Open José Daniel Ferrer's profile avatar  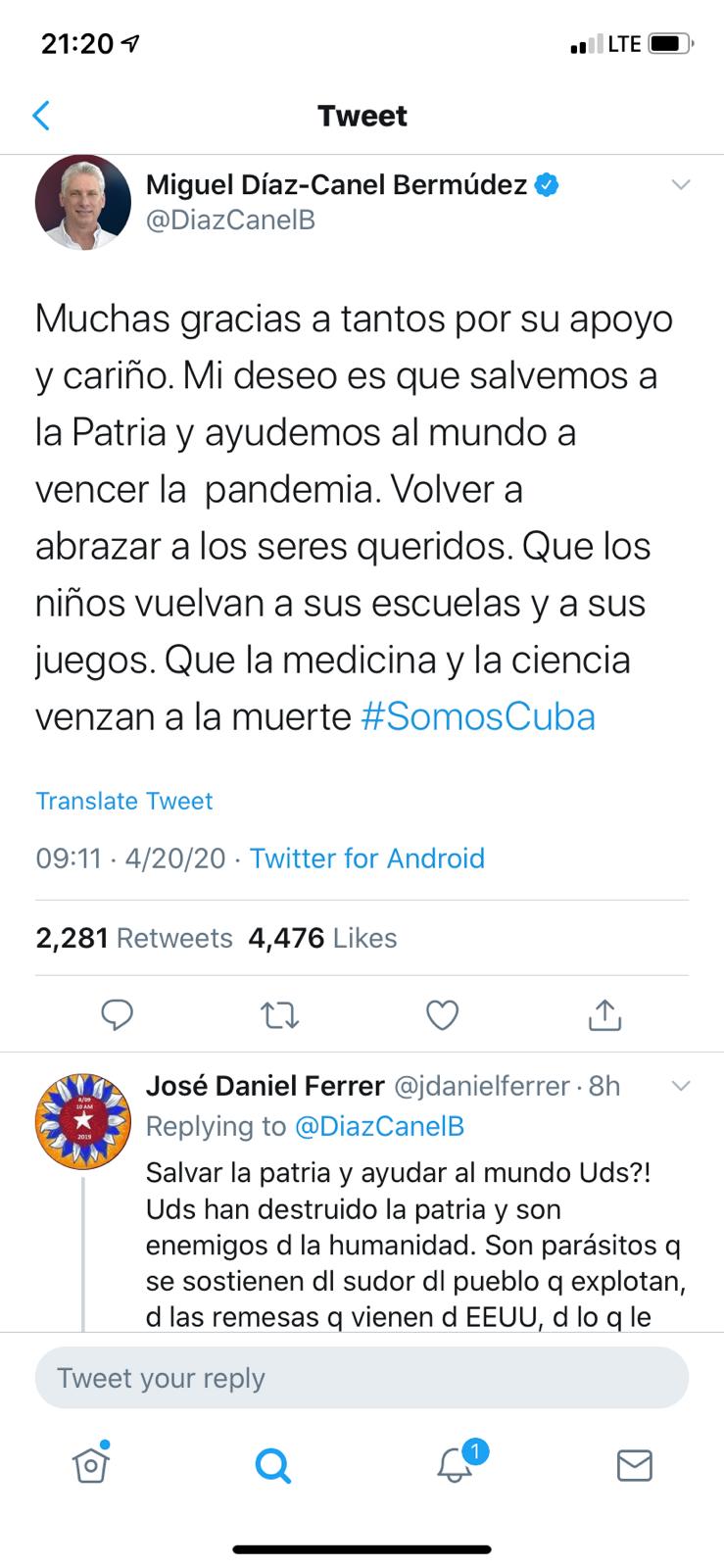tap(83, 1121)
